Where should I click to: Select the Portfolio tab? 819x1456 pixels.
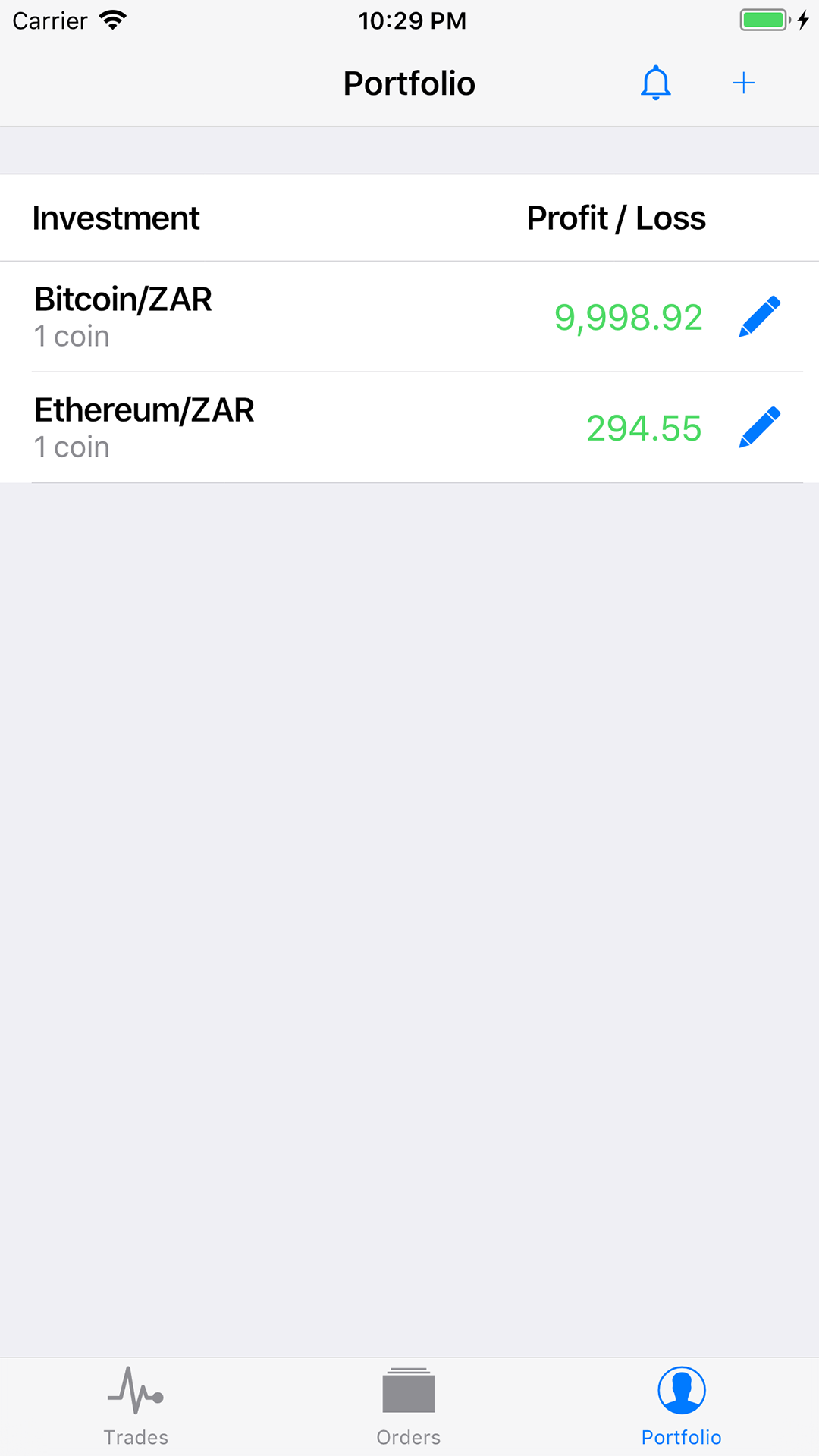pos(682,1407)
